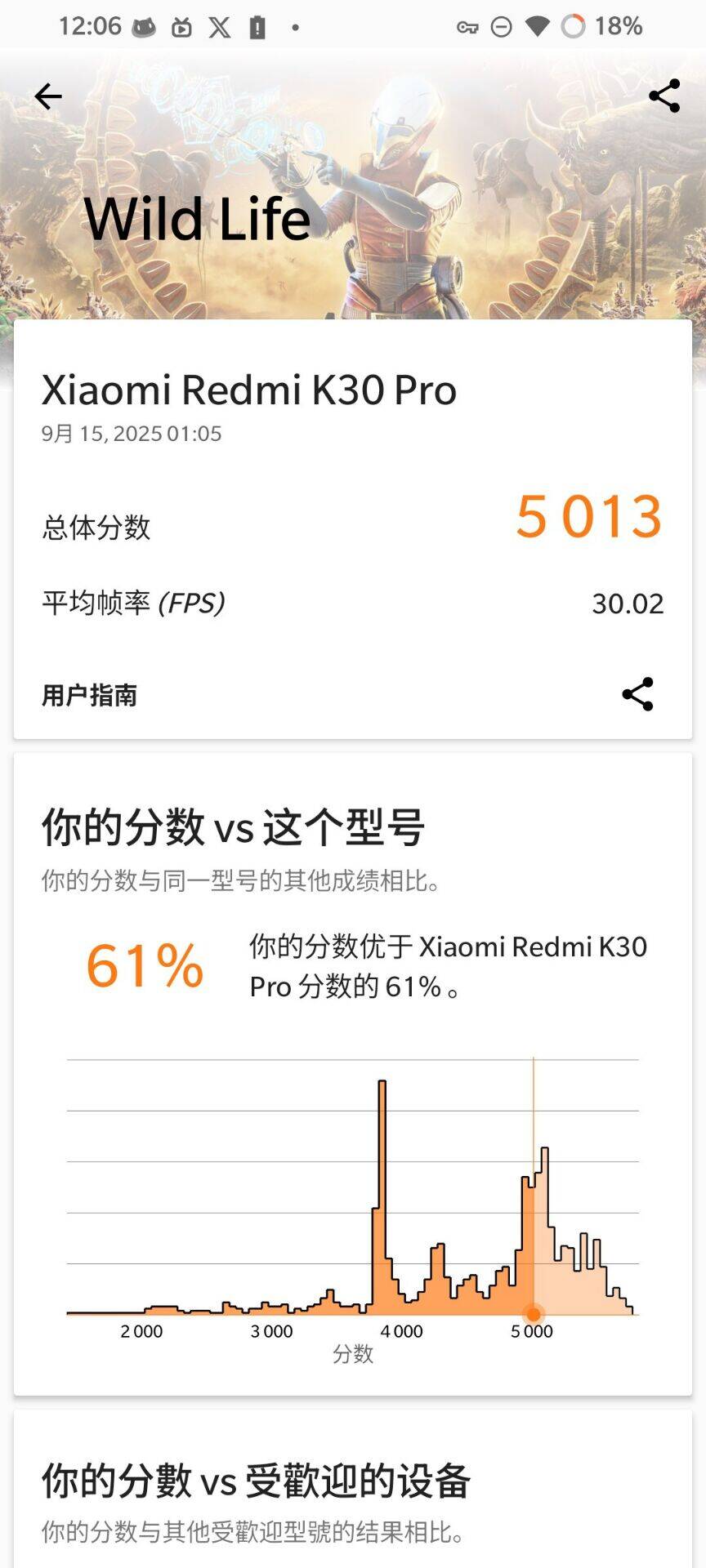Go back using the top-left arrow
The height and width of the screenshot is (1568, 706).
click(48, 96)
